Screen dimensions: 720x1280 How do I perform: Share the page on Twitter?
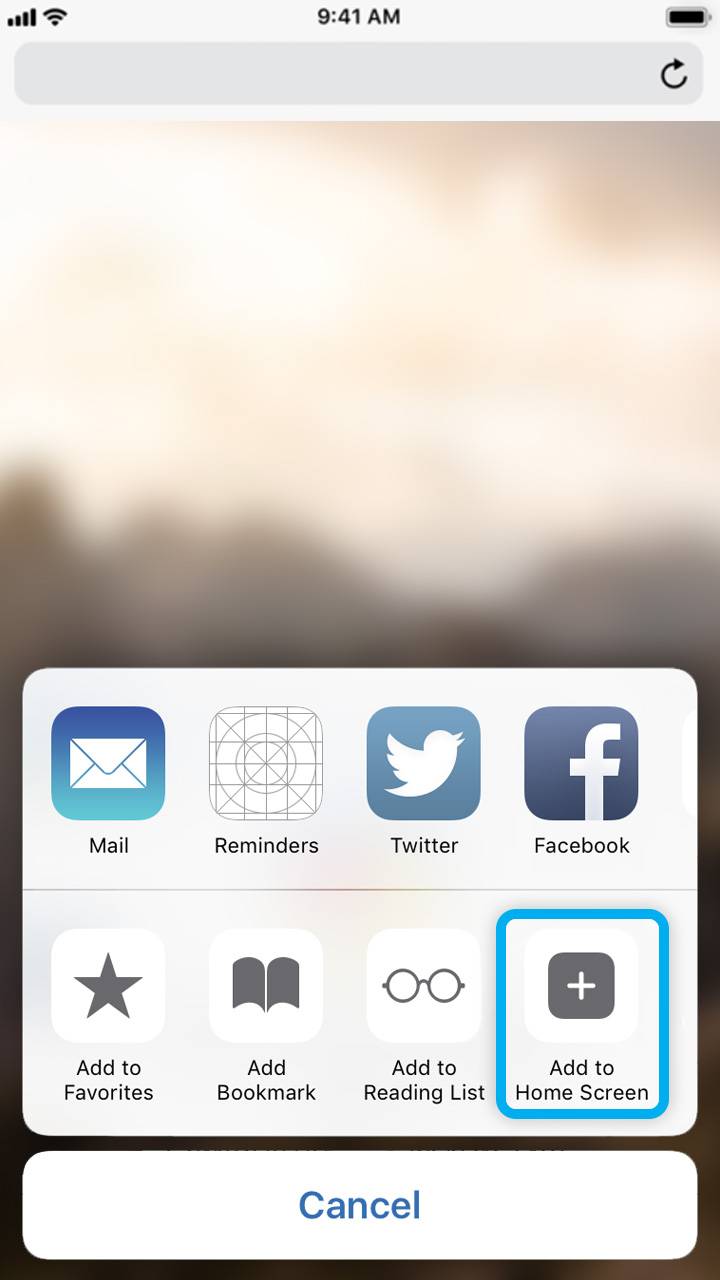[x=424, y=764]
